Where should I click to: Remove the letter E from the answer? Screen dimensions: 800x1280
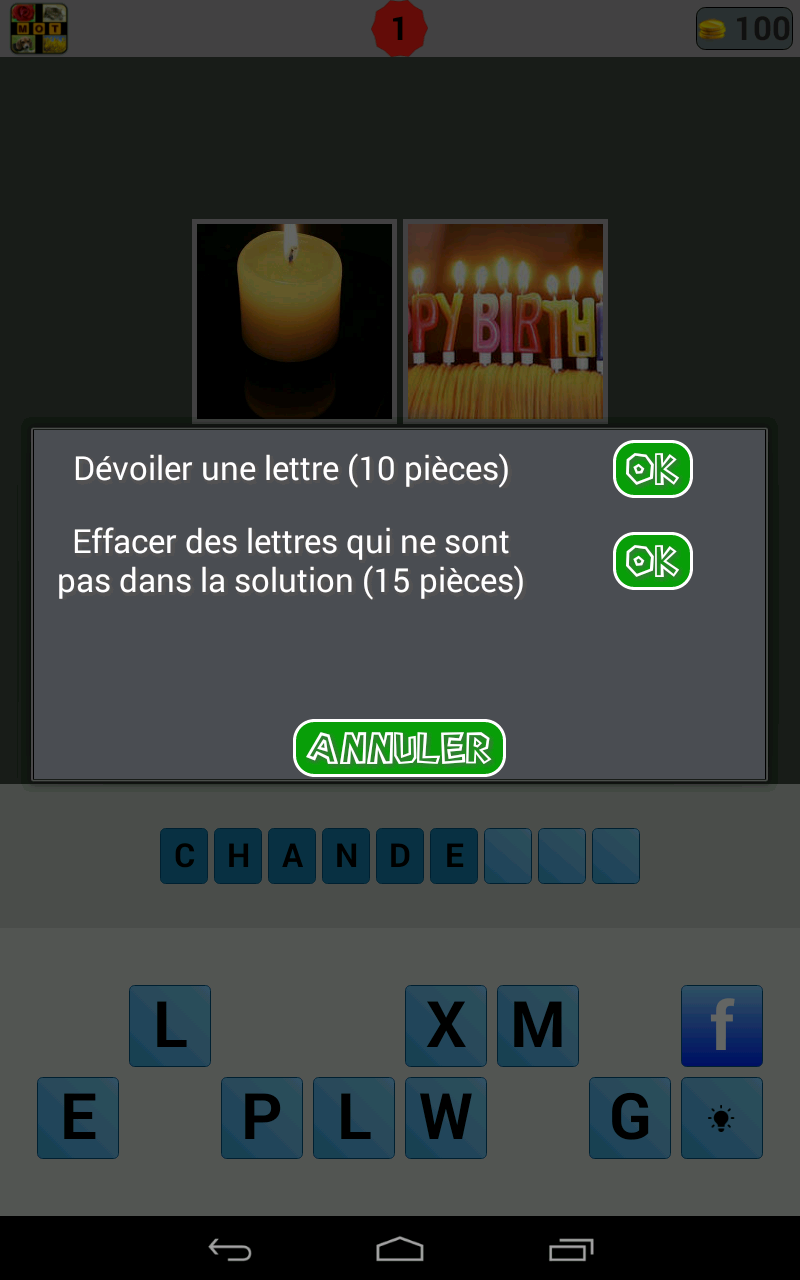click(x=454, y=856)
